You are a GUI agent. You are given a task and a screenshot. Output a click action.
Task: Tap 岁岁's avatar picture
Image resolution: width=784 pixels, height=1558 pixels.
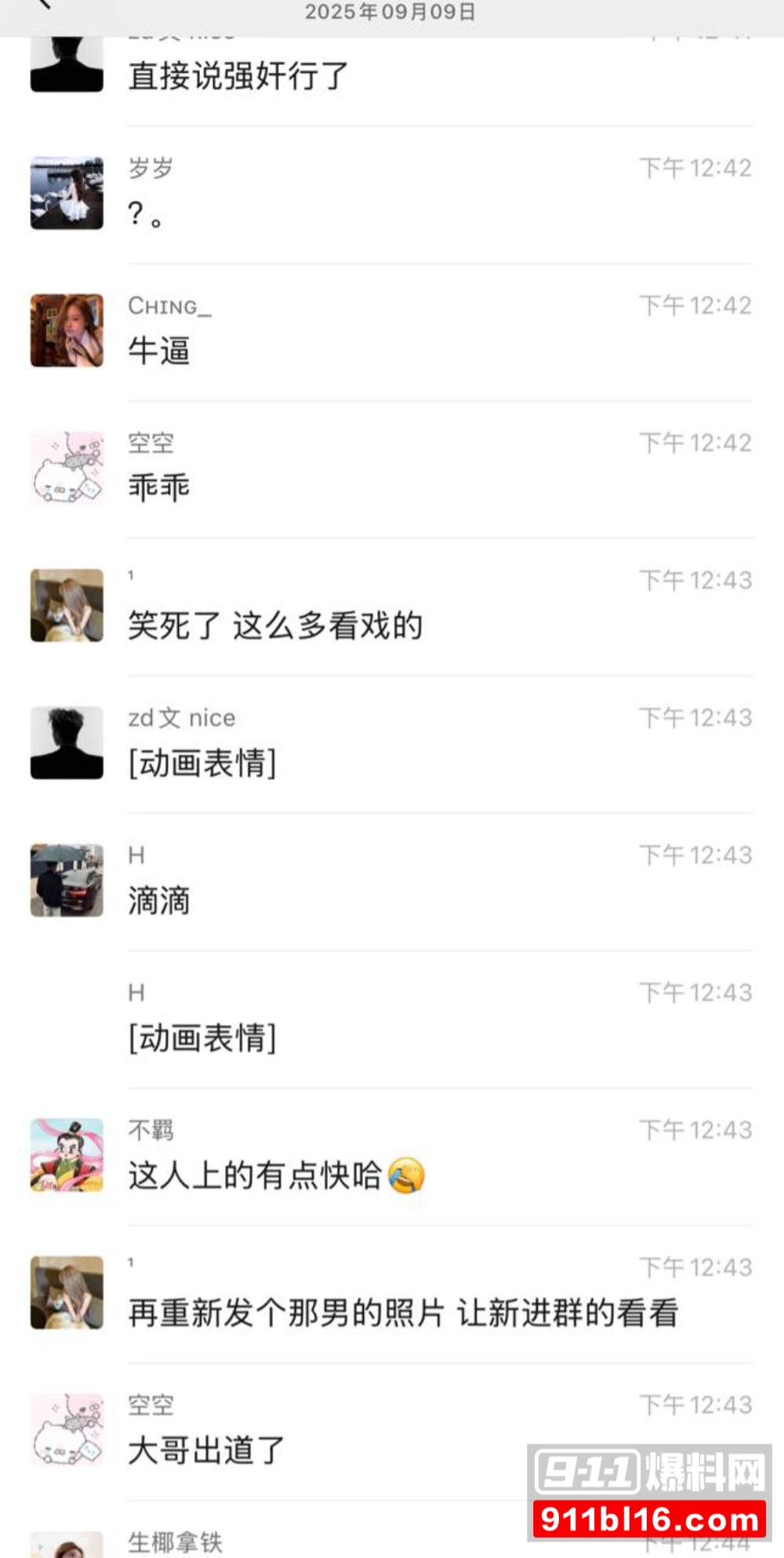point(67,193)
